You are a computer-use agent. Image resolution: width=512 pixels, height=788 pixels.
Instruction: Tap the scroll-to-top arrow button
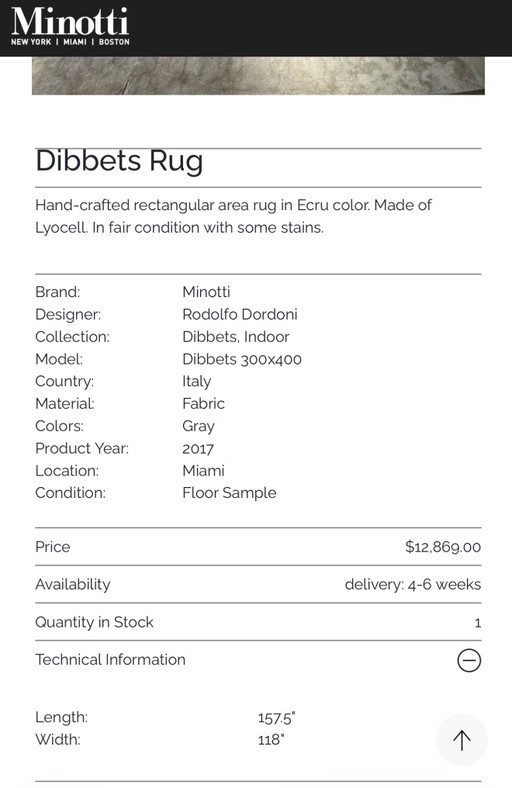(461, 740)
